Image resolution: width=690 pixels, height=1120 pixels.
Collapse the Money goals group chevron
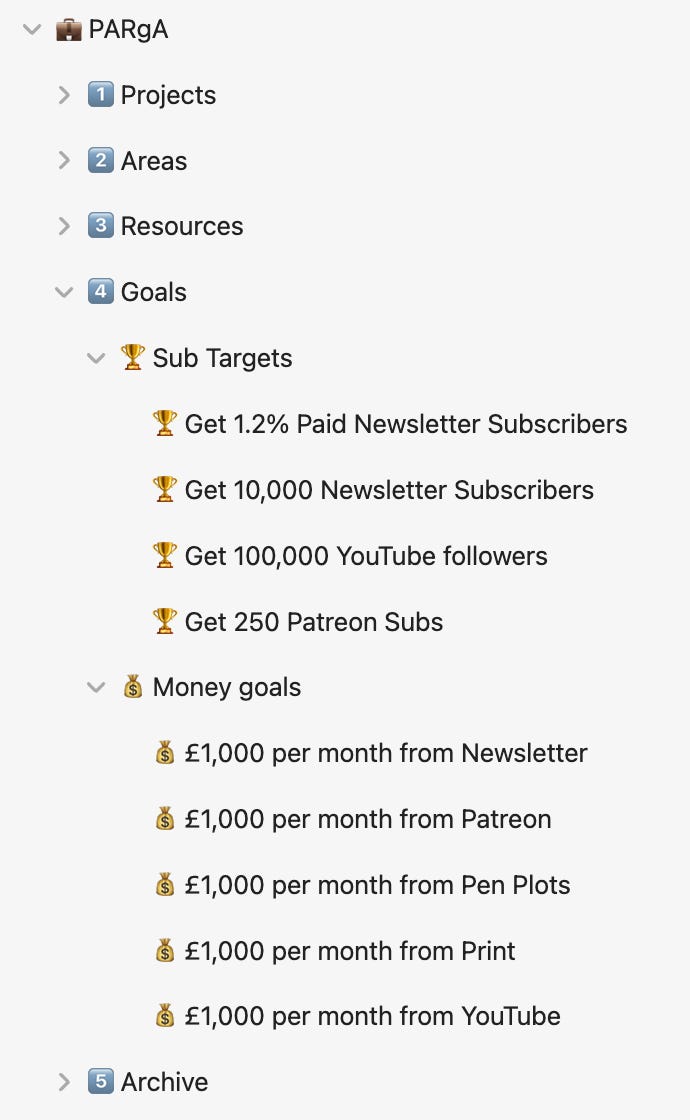tap(96, 688)
